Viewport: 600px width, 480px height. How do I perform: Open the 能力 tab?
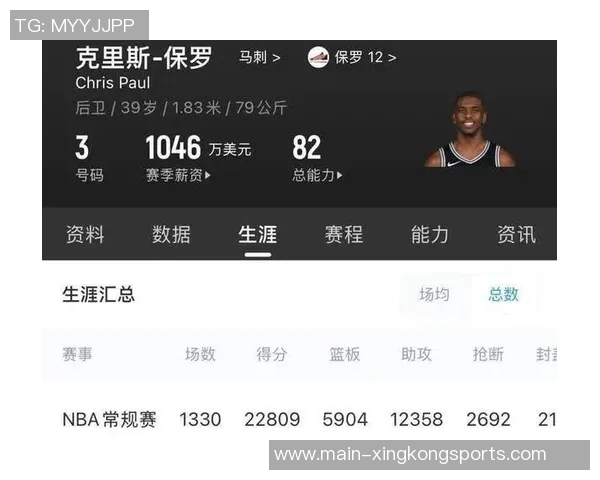[430, 235]
